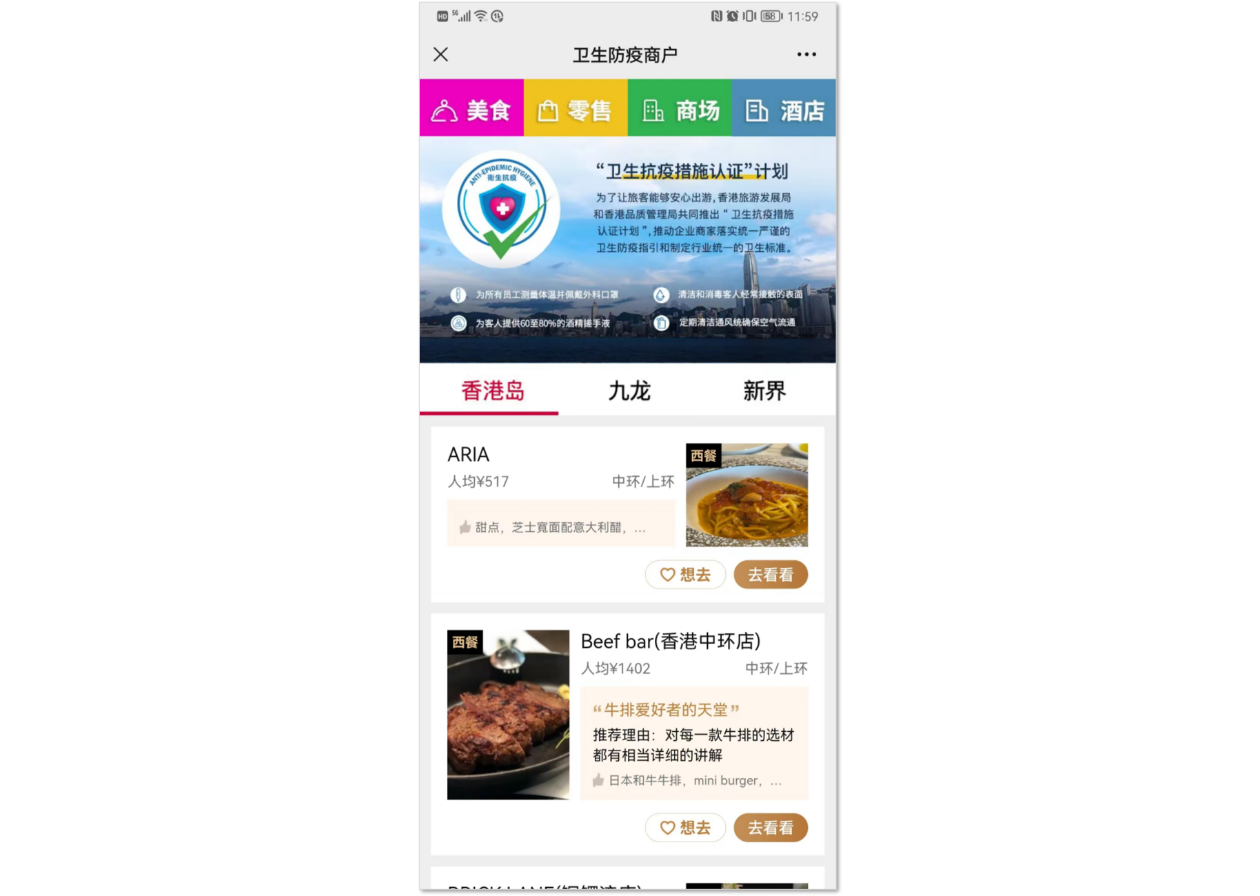Tap 去看看 for ARIA
The width and height of the screenshot is (1260, 896).
(x=770, y=575)
